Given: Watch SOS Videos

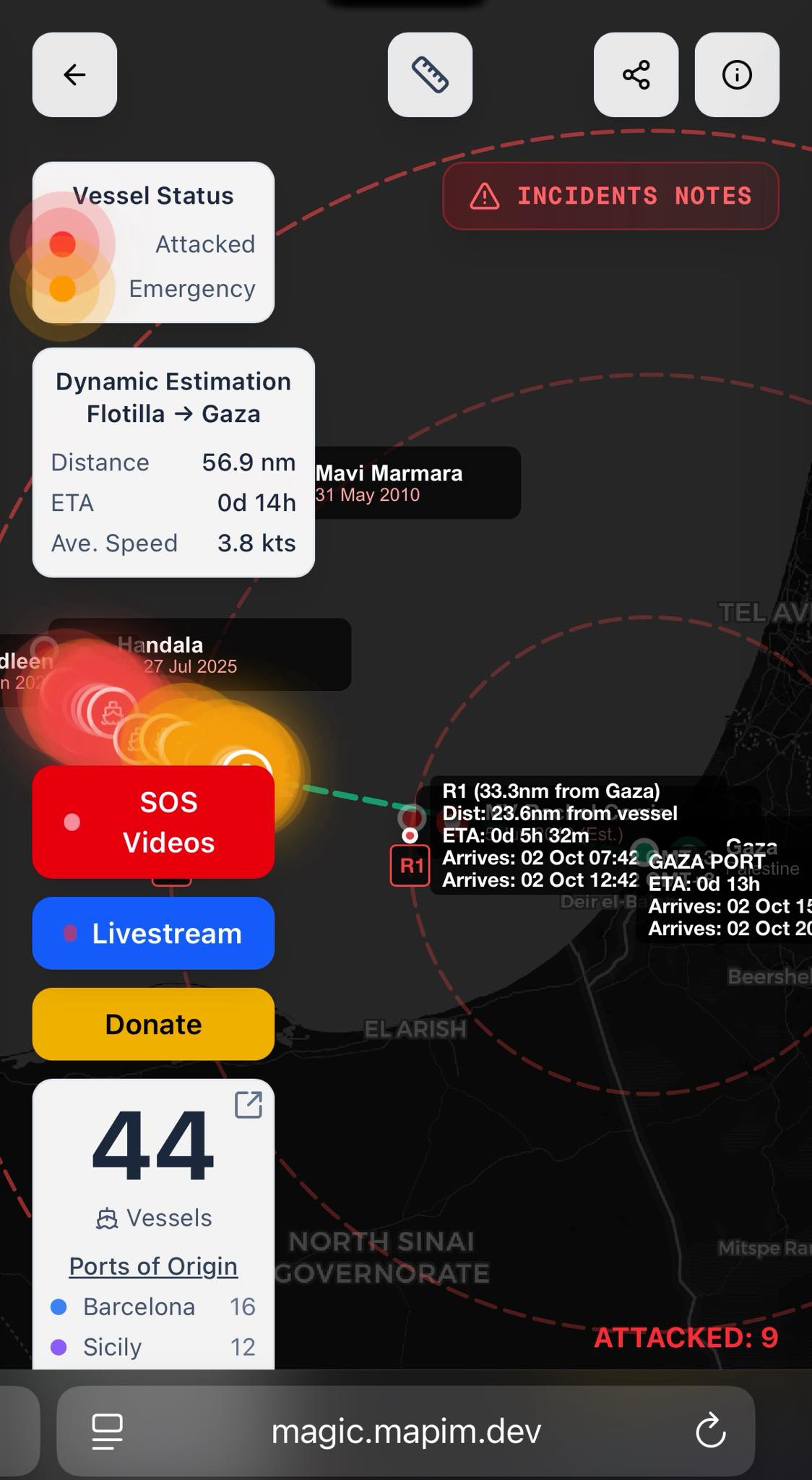Looking at the screenshot, I should click(x=153, y=822).
